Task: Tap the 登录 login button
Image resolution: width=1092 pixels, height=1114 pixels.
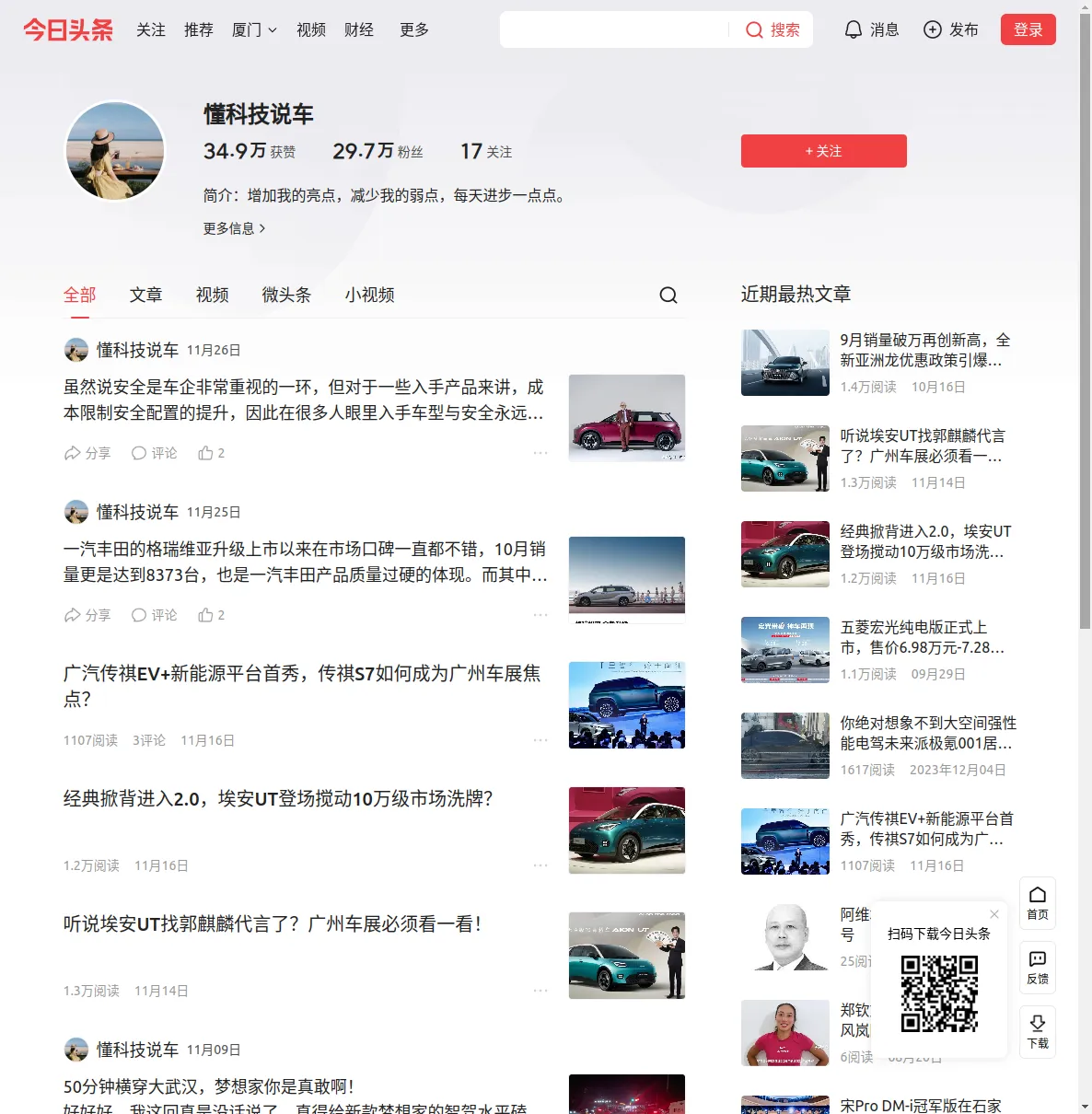Action: pyautogui.click(x=1028, y=29)
